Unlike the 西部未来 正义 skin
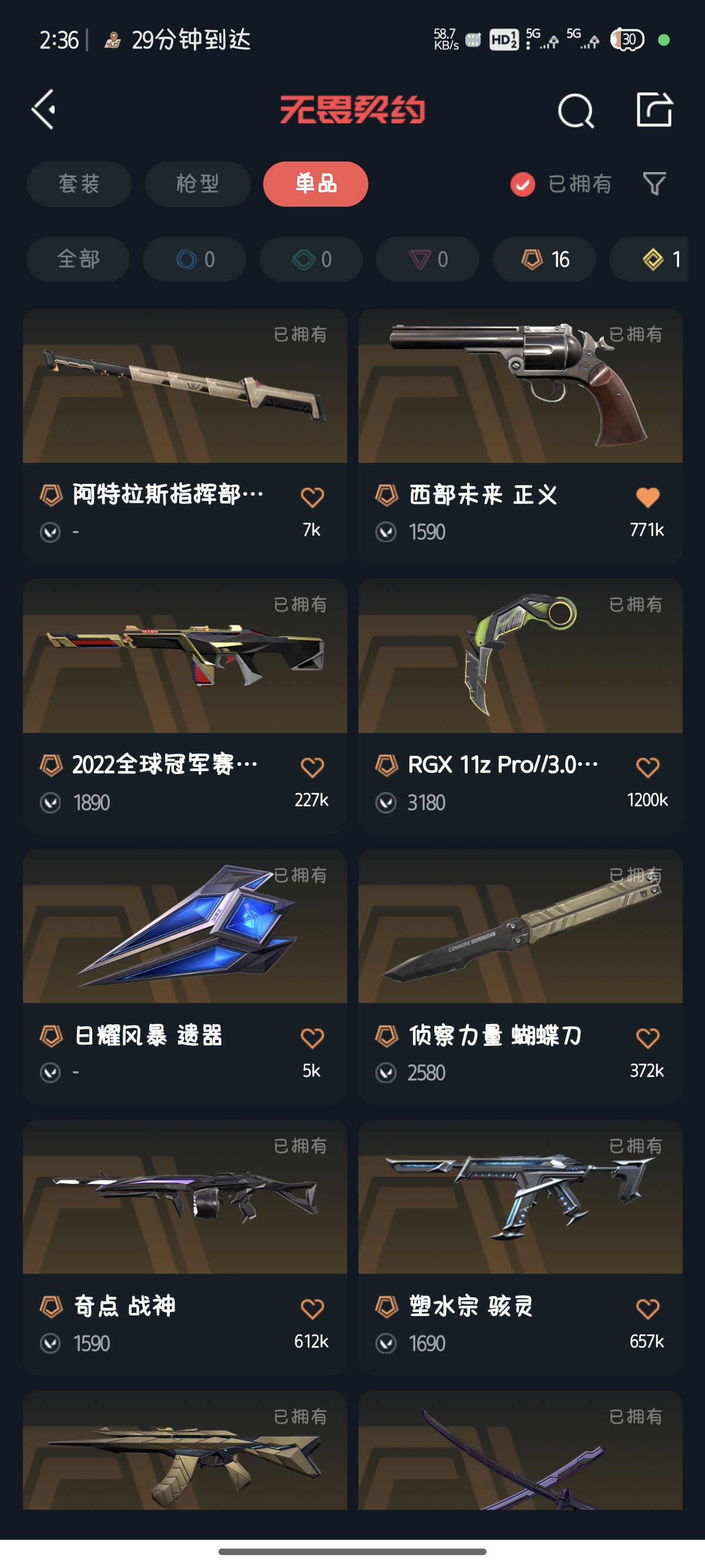705x1568 pixels. point(647,497)
